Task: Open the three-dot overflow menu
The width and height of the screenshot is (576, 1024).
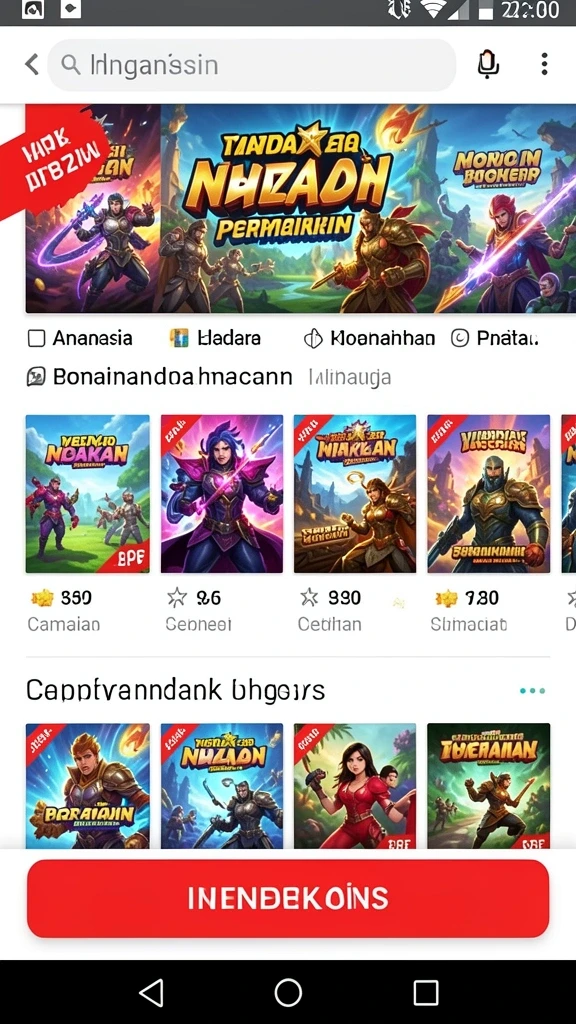Action: [544, 65]
